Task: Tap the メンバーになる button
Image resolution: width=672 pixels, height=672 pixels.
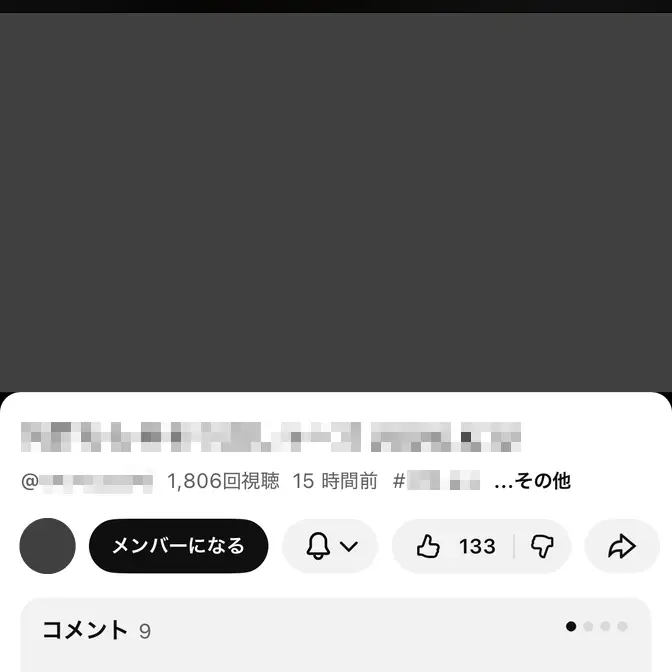Action: (178, 546)
